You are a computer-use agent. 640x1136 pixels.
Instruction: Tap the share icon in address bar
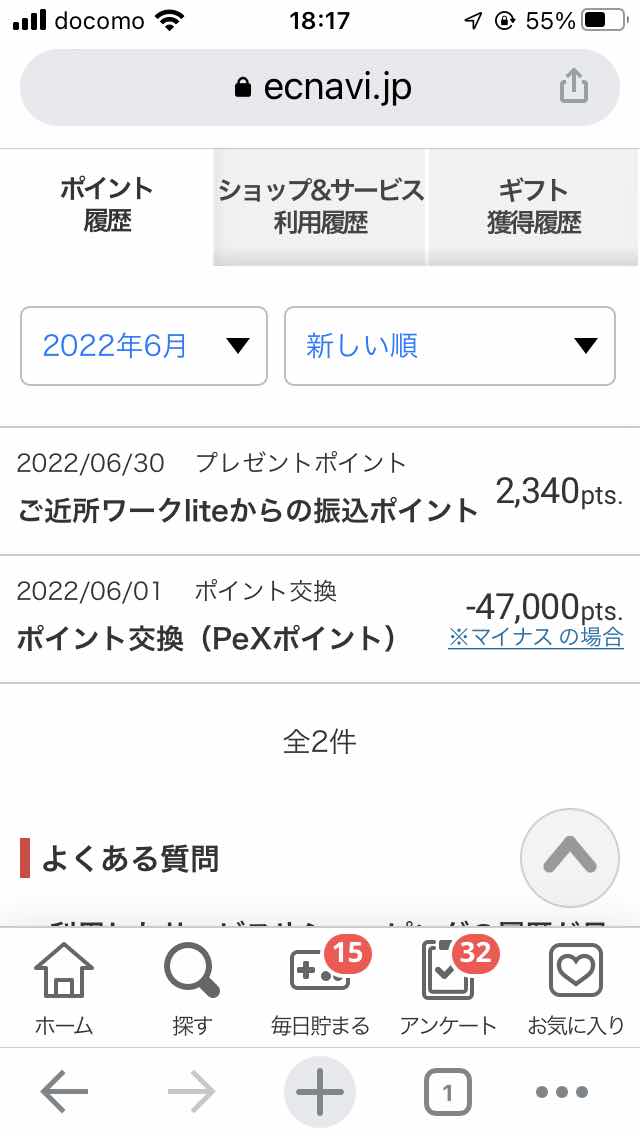click(573, 85)
